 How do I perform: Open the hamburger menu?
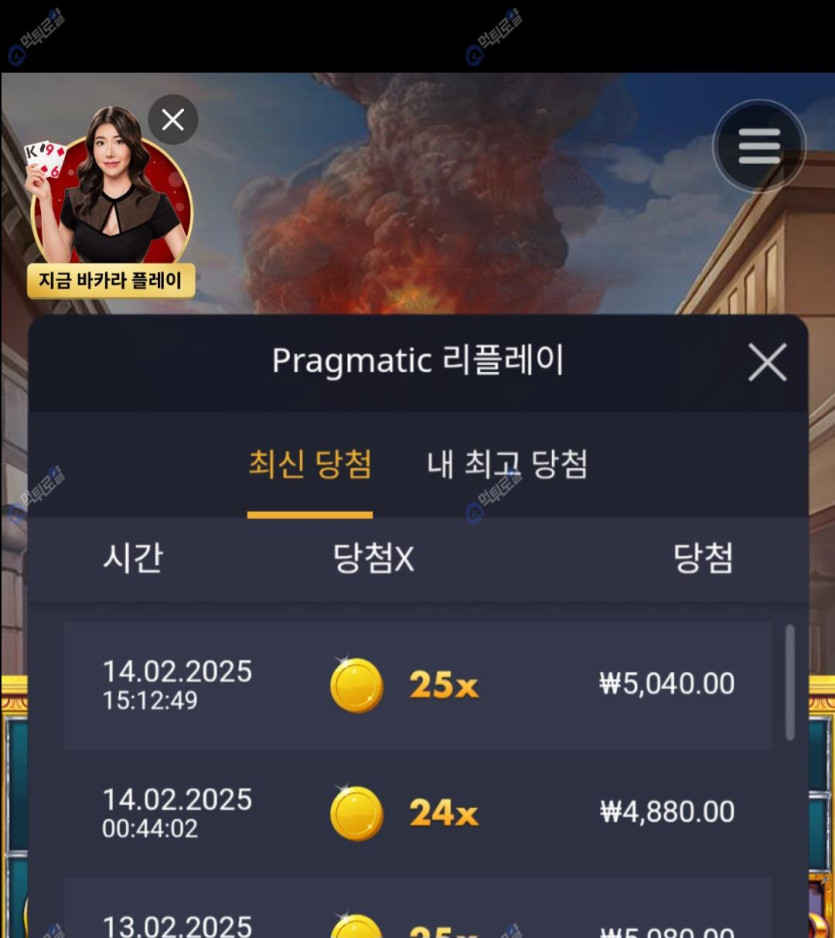click(759, 147)
